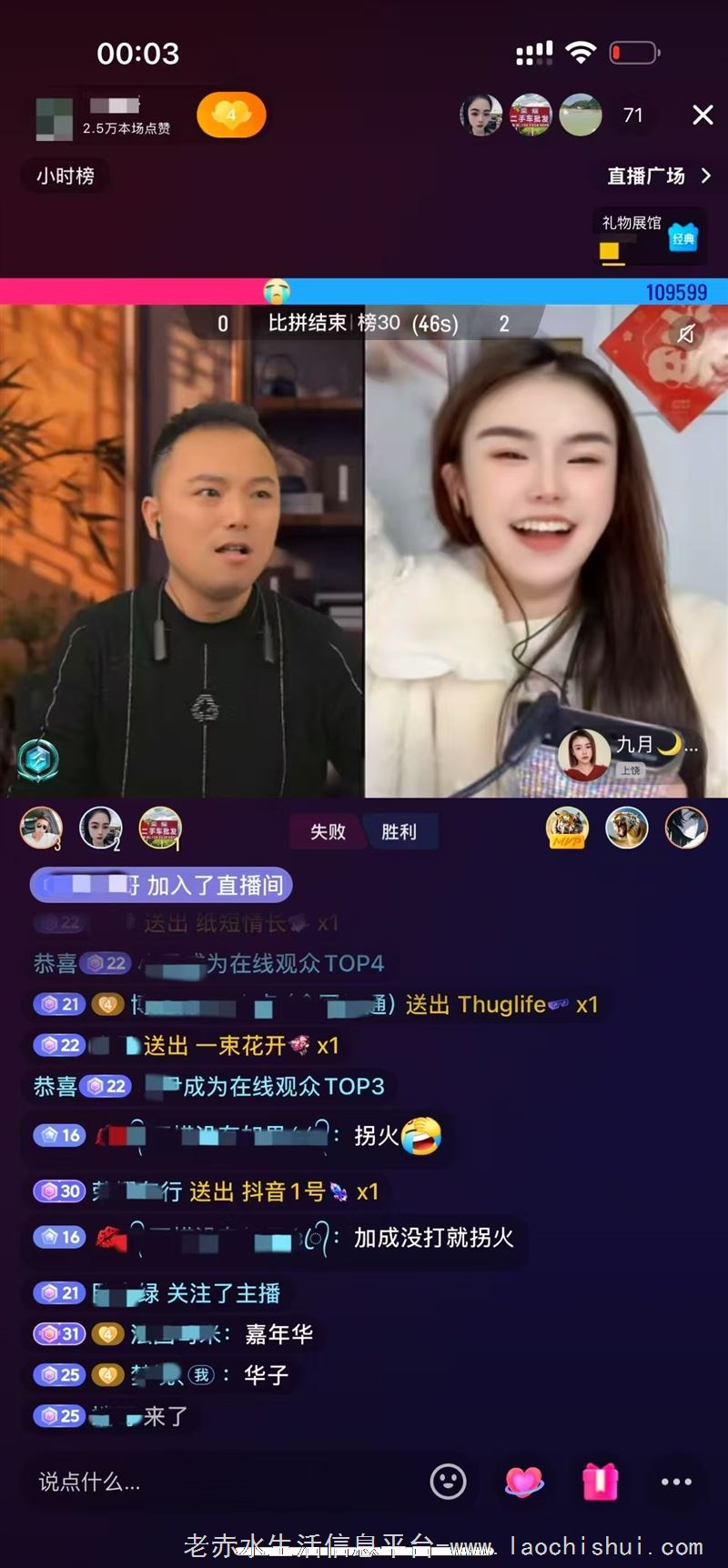Open the 直播广场 live plaza

click(659, 176)
